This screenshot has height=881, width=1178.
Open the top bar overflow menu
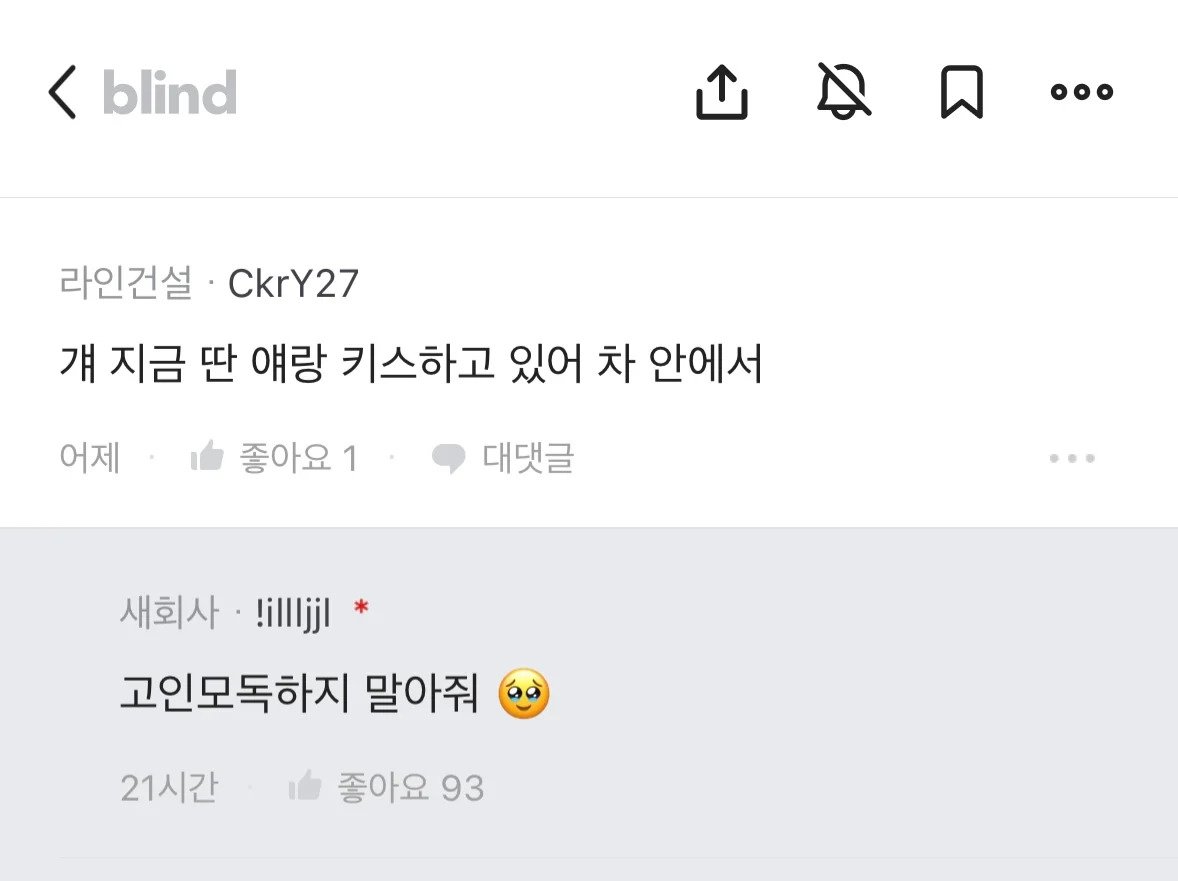1081,93
